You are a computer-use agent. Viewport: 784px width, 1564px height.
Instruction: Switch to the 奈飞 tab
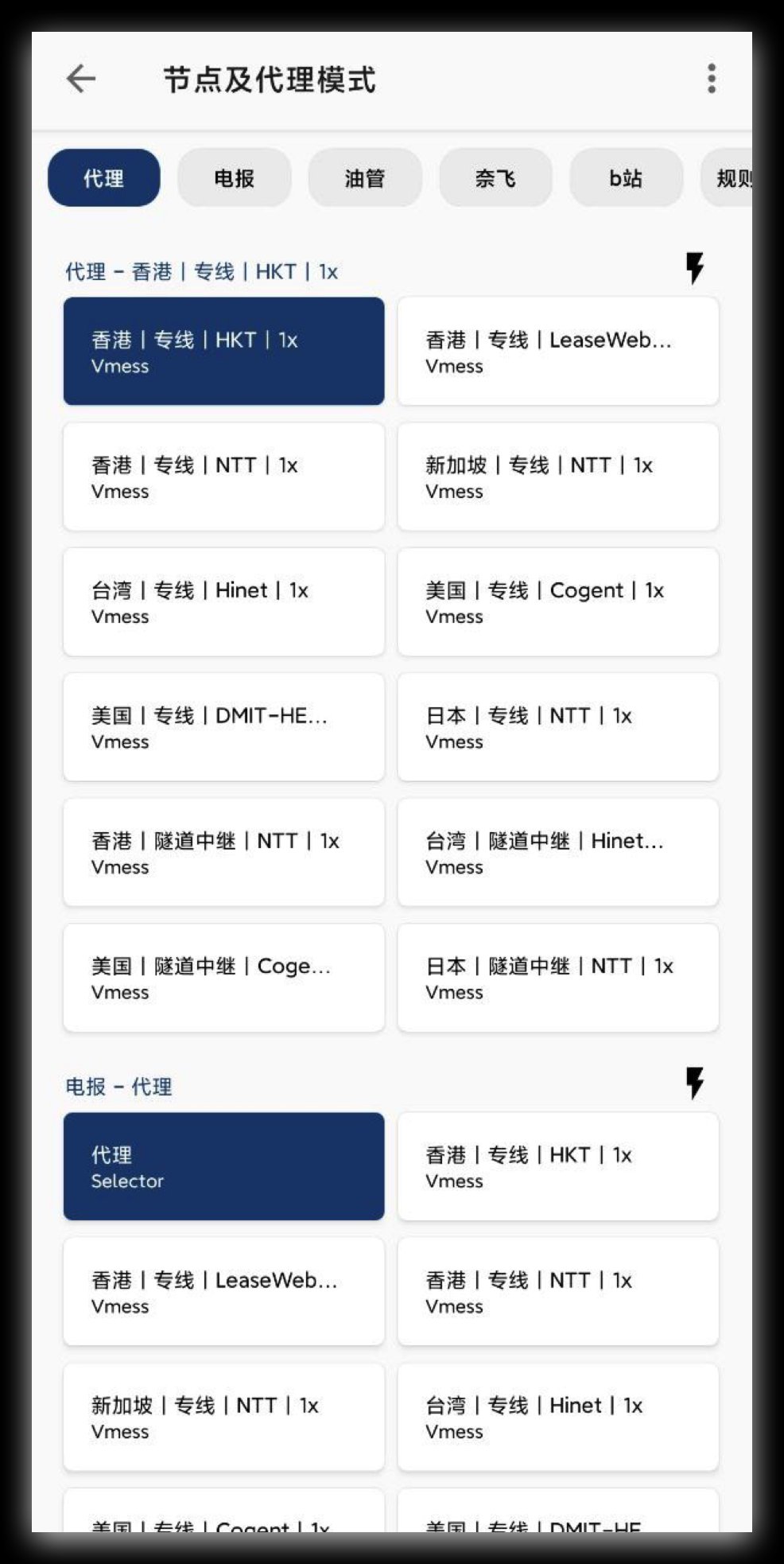495,178
